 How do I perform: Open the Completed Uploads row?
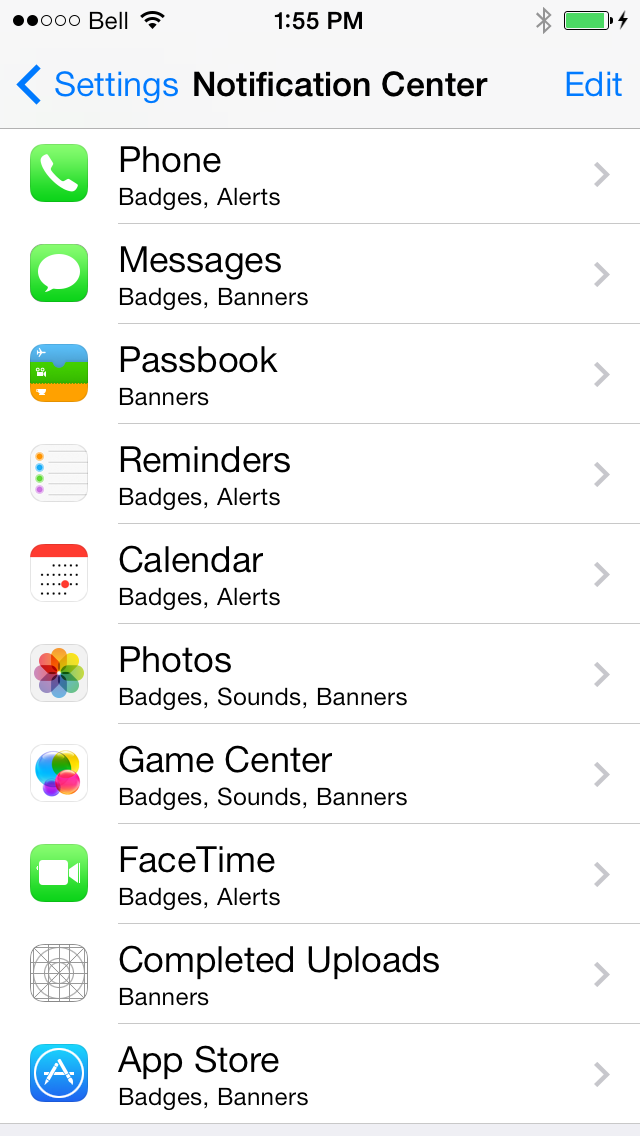coord(320,974)
